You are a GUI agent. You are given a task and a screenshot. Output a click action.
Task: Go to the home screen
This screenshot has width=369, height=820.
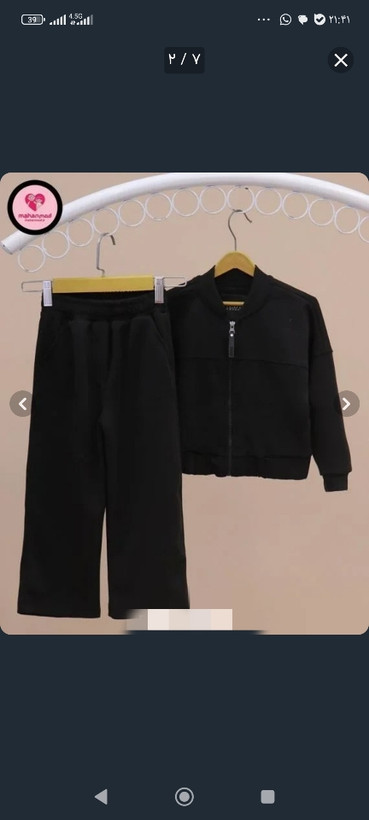(x=184, y=796)
